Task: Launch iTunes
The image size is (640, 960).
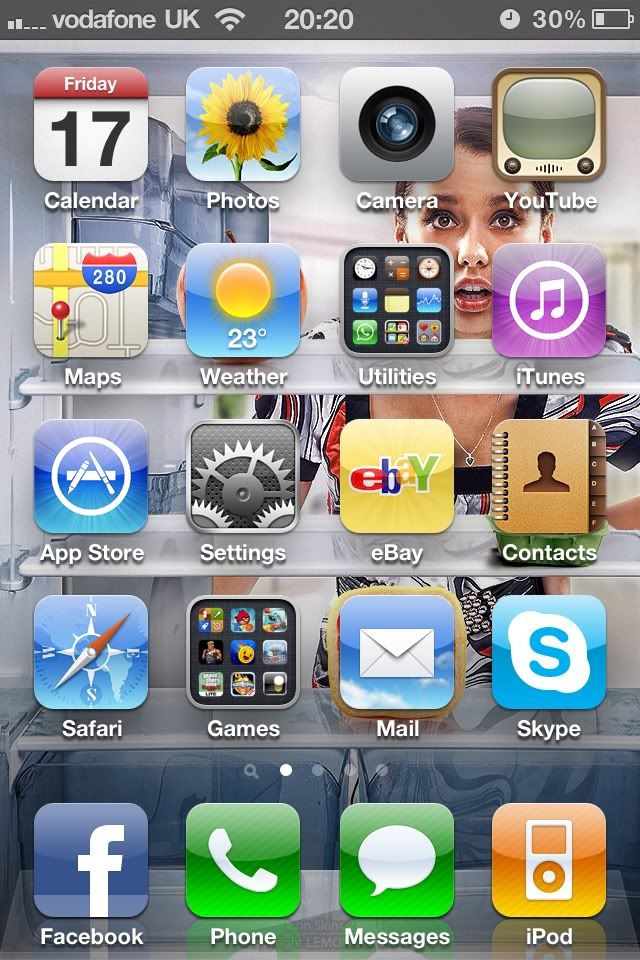Action: pos(549,301)
